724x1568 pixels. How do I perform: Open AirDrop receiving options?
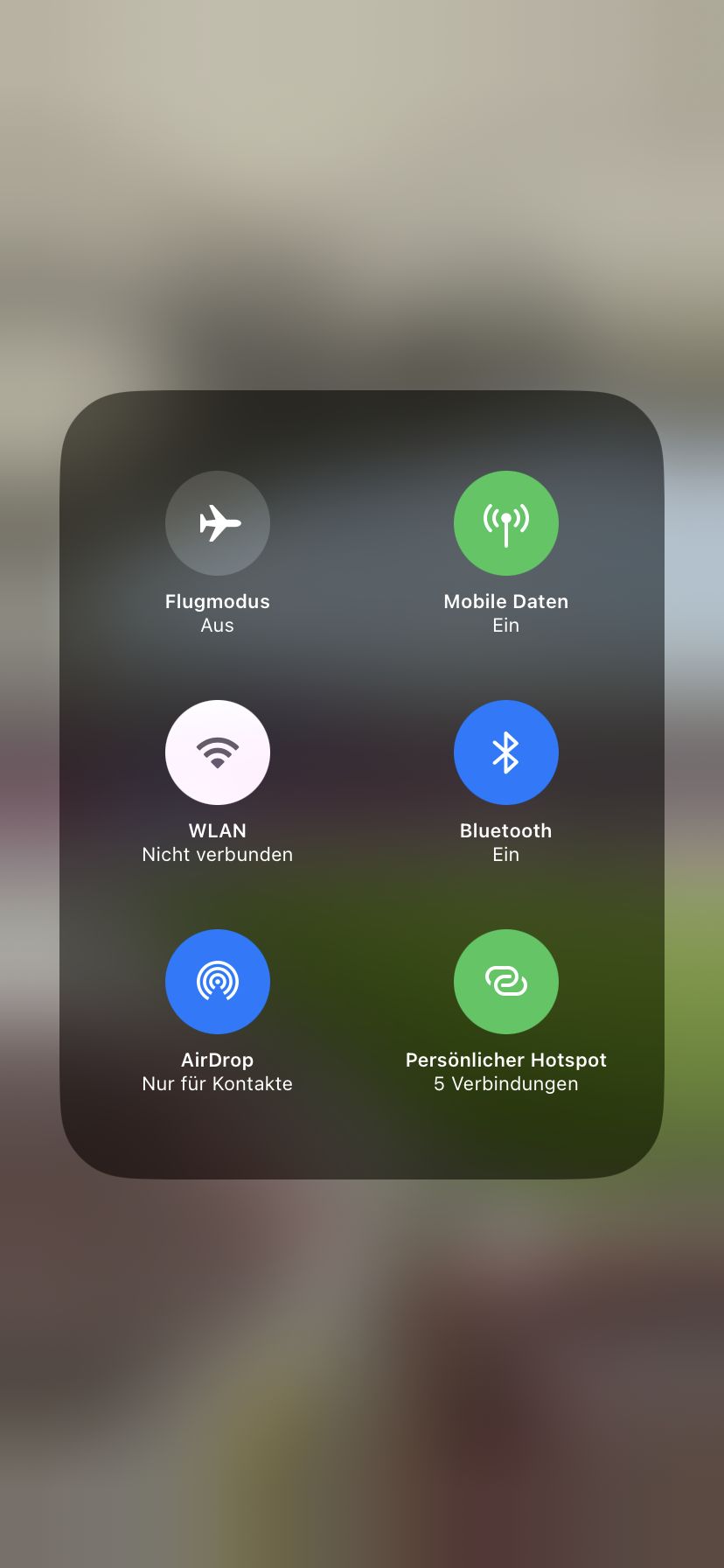point(218,982)
